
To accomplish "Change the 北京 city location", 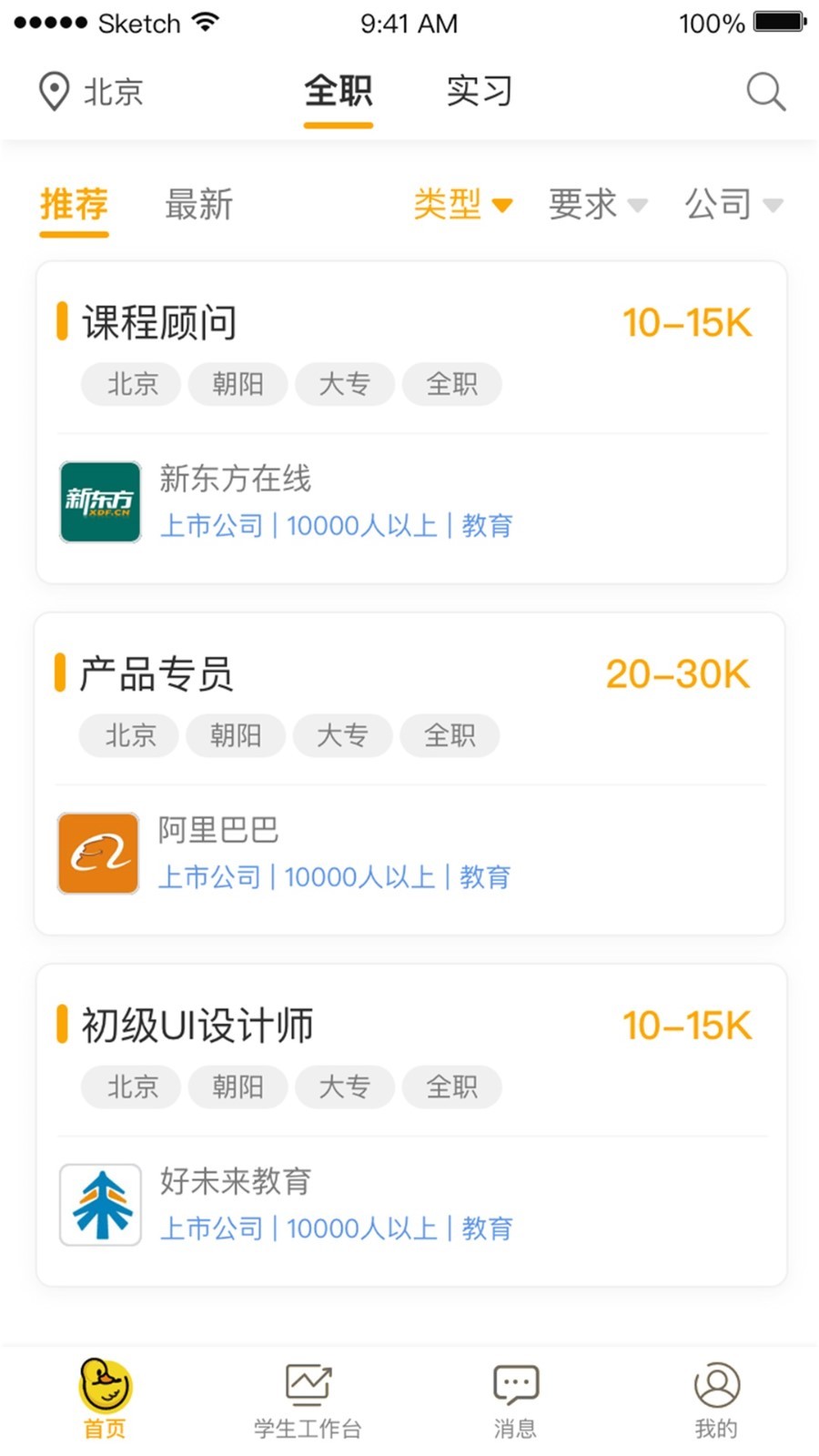I will pyautogui.click(x=91, y=92).
